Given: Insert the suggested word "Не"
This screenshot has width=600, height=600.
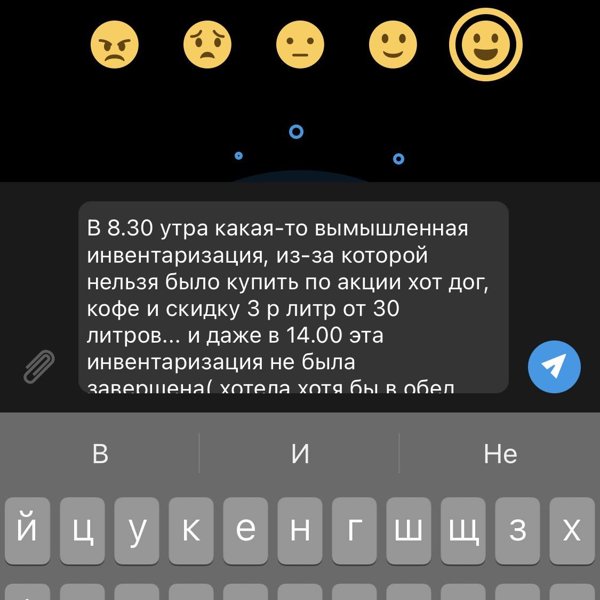Looking at the screenshot, I should coord(499,454).
